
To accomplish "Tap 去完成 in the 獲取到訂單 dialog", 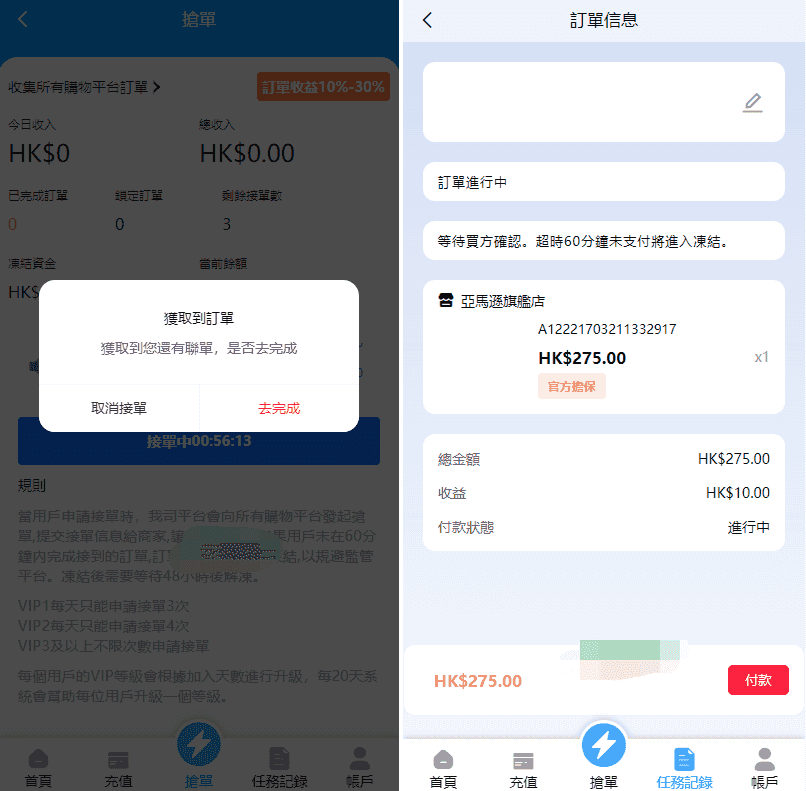I will [279, 408].
